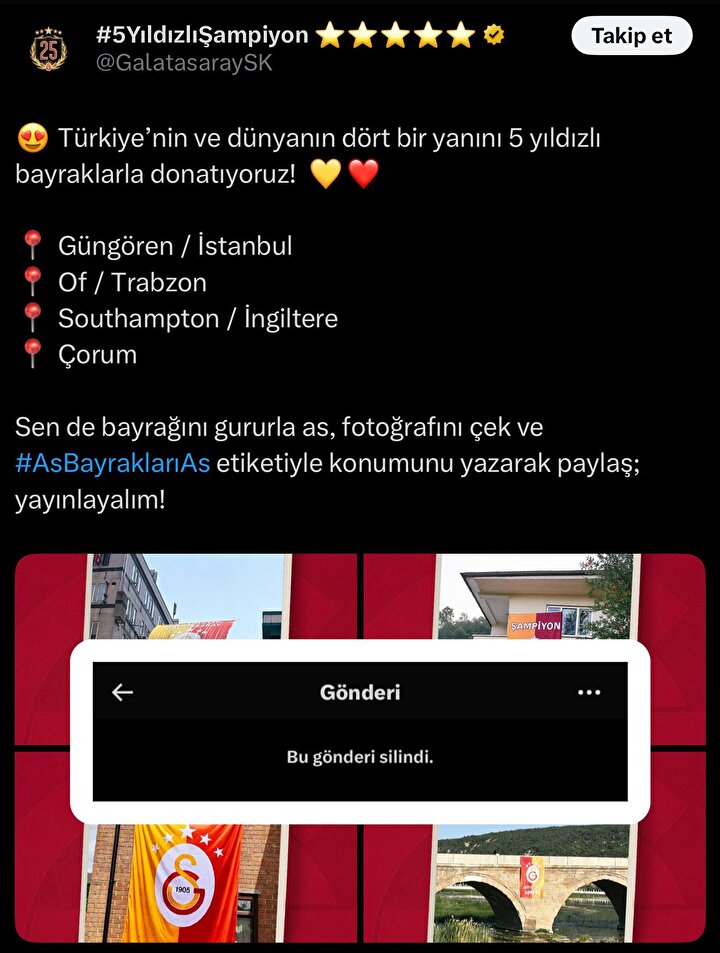View the street building flag photo

point(190,600)
